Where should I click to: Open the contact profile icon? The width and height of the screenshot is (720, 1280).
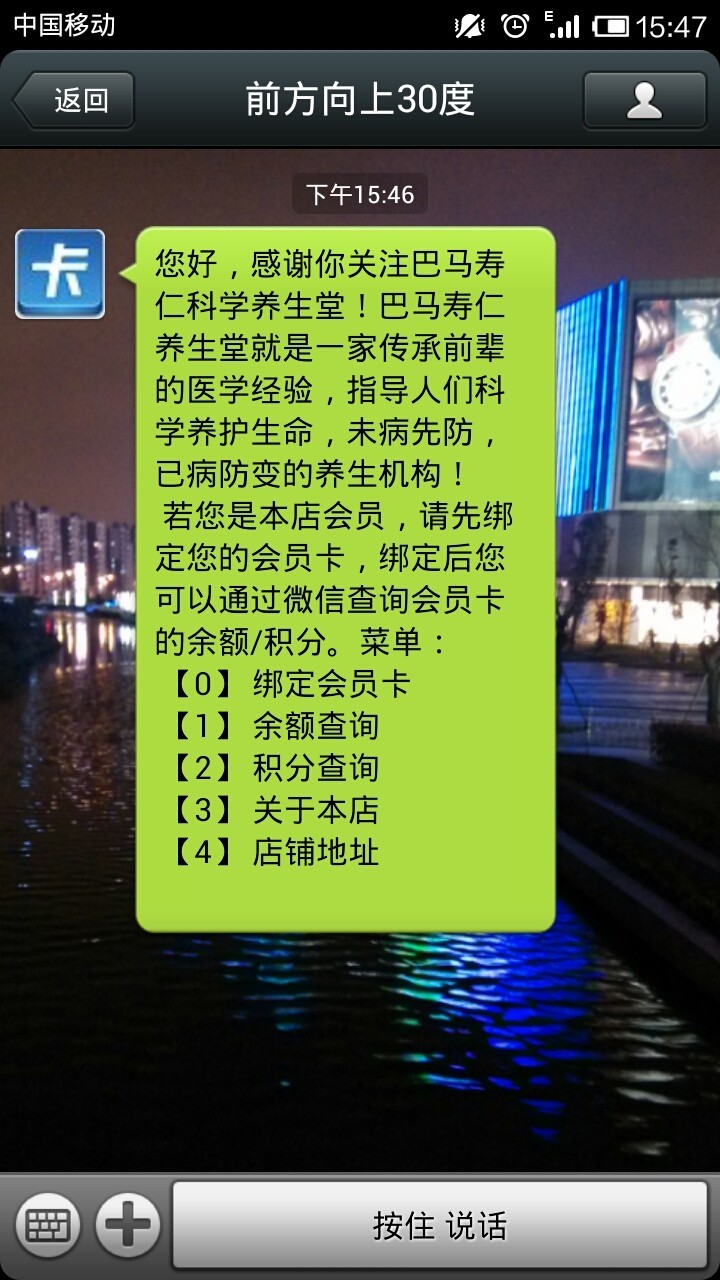pyautogui.click(x=644, y=100)
